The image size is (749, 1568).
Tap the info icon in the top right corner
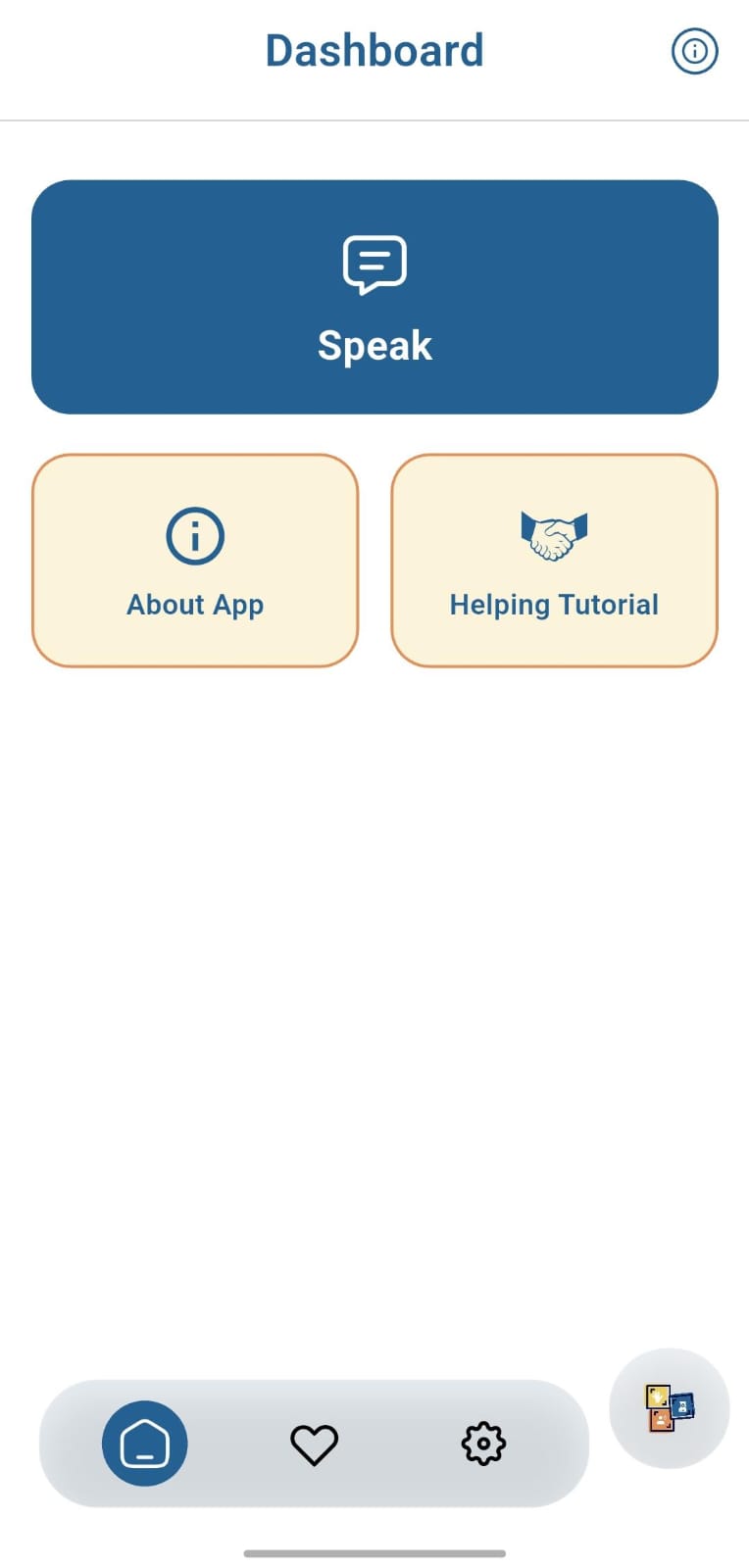click(695, 52)
